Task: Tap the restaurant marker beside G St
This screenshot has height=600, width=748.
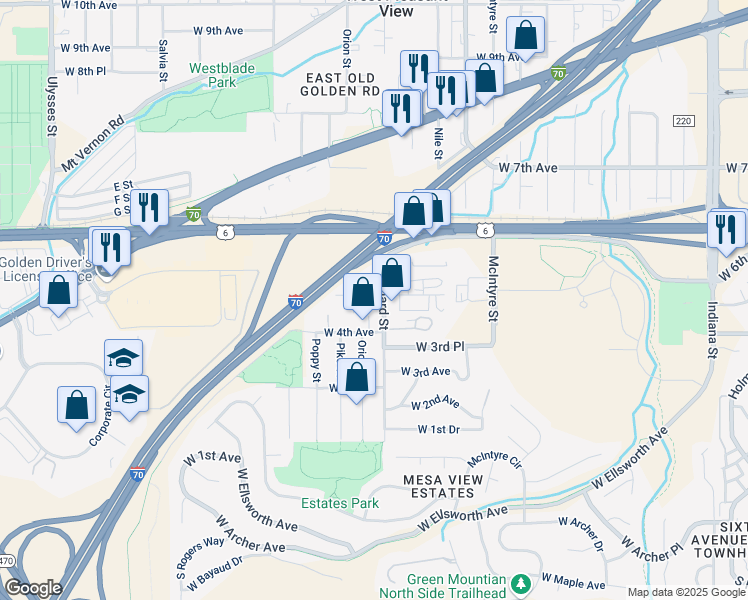Action: [x=150, y=209]
